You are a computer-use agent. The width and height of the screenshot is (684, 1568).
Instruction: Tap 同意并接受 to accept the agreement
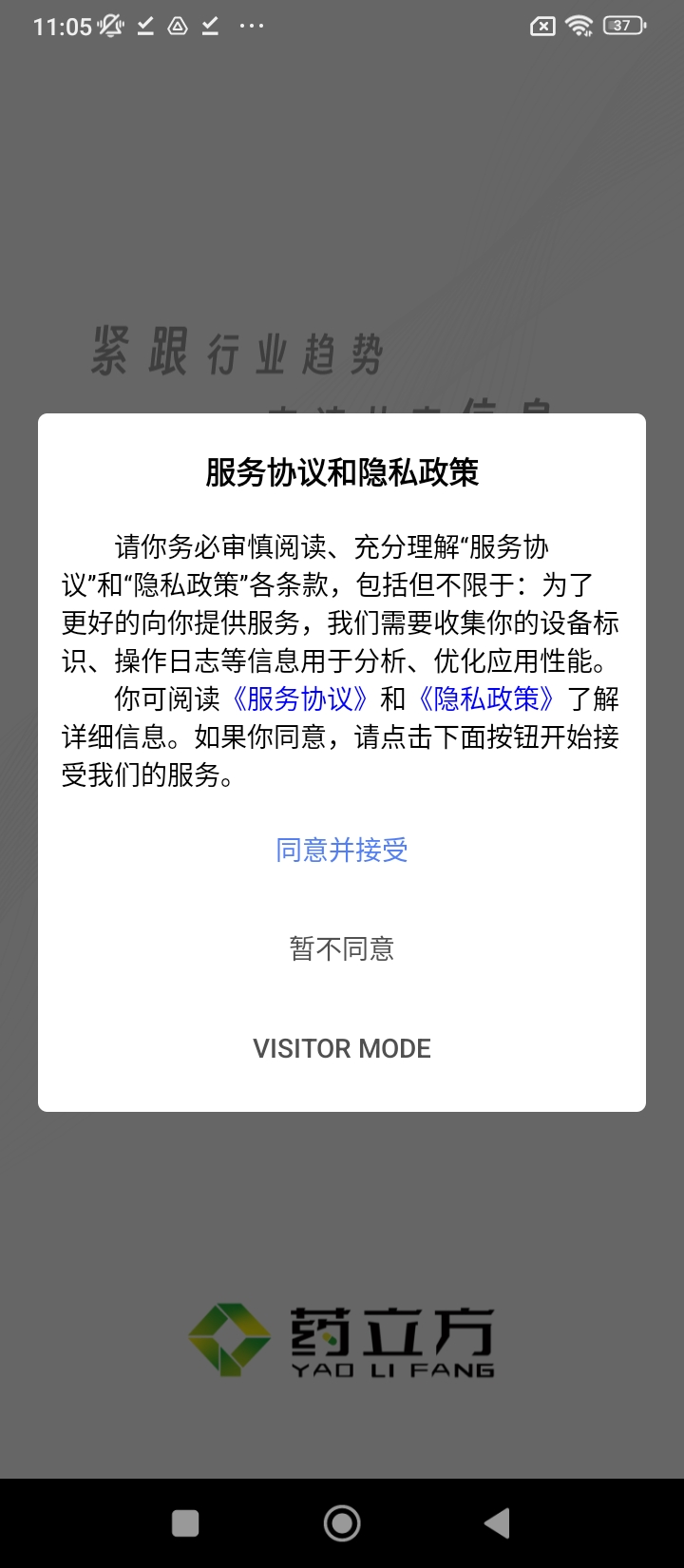click(x=342, y=850)
